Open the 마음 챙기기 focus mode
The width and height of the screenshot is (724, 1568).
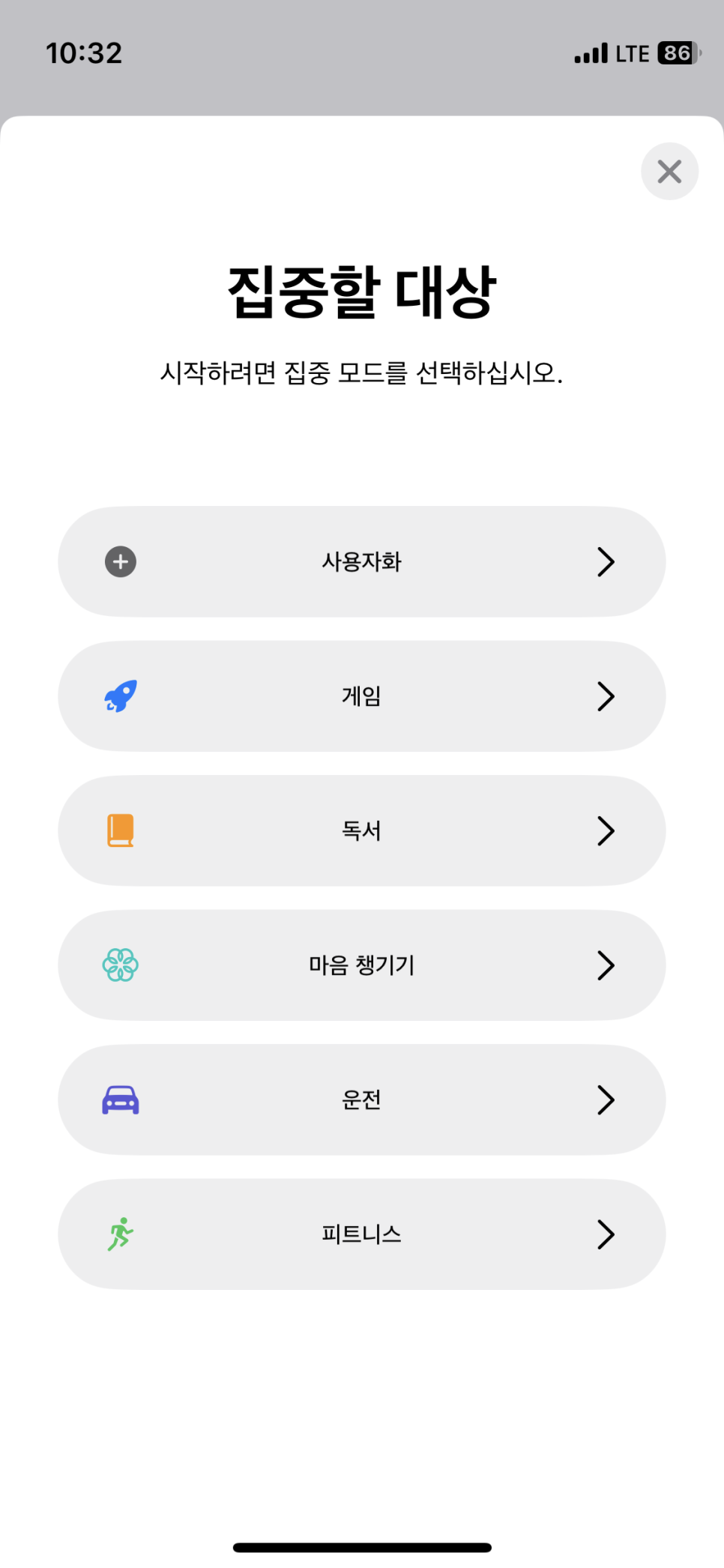pos(361,965)
